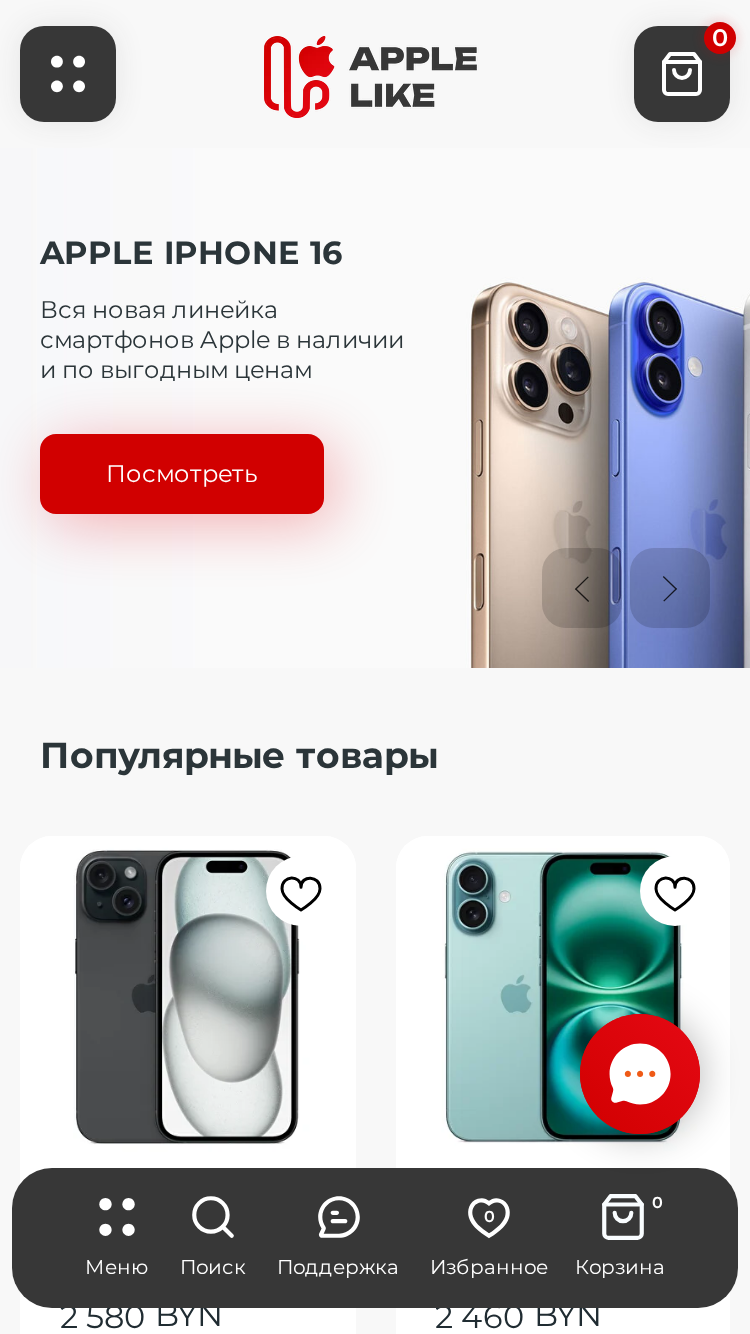This screenshot has height=1334, width=750.
Task: Add the black iPhone to favorites
Action: (300, 892)
